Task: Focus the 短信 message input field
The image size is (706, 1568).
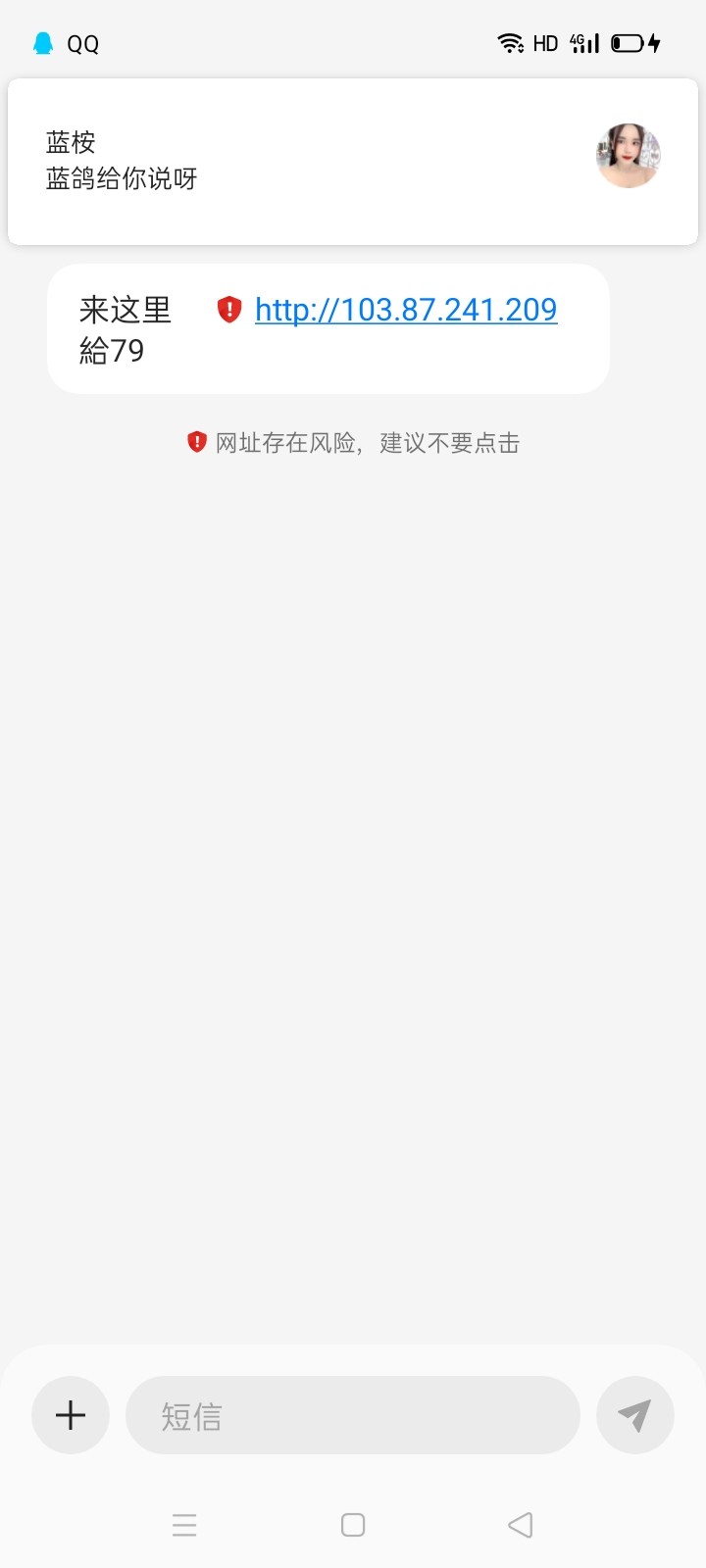Action: (353, 1415)
